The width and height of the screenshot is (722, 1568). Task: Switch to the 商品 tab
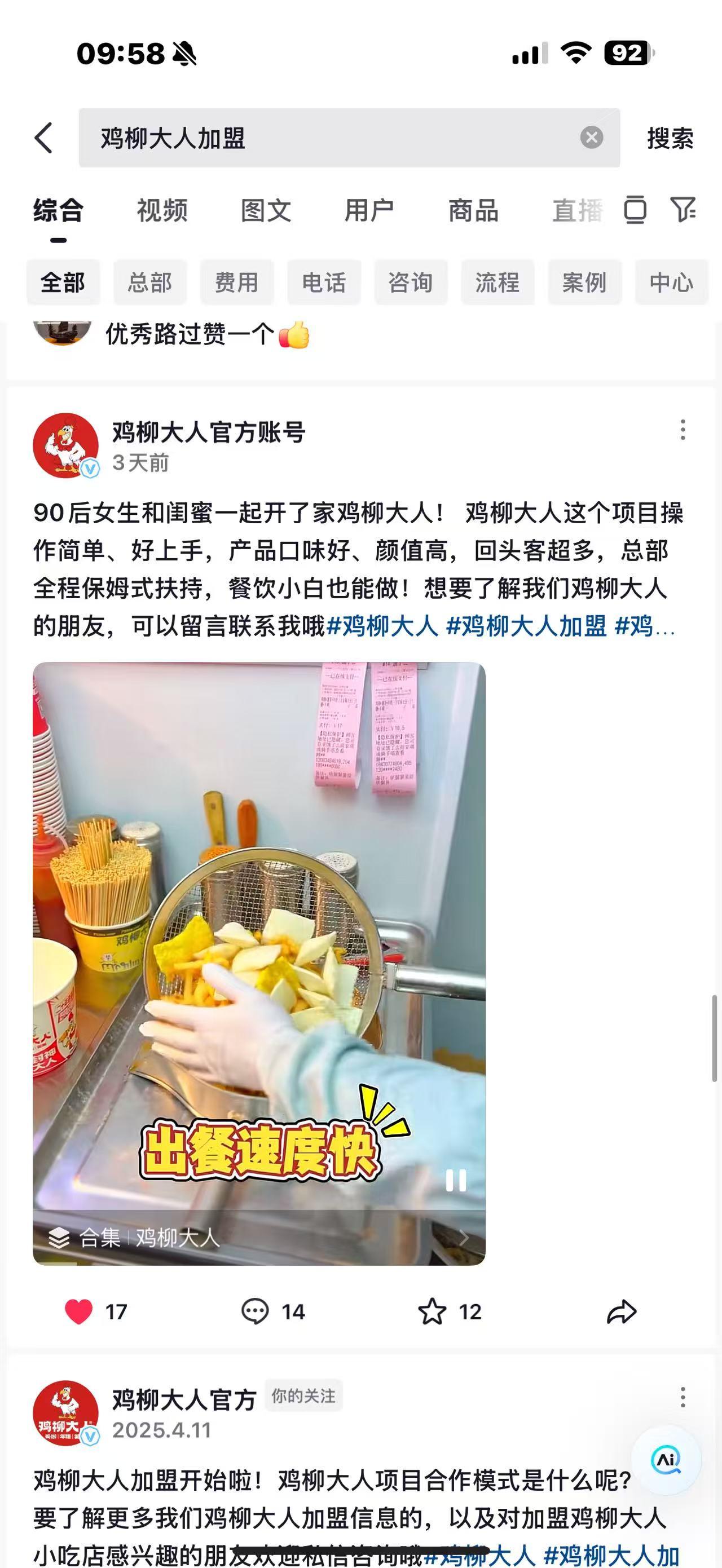[473, 211]
